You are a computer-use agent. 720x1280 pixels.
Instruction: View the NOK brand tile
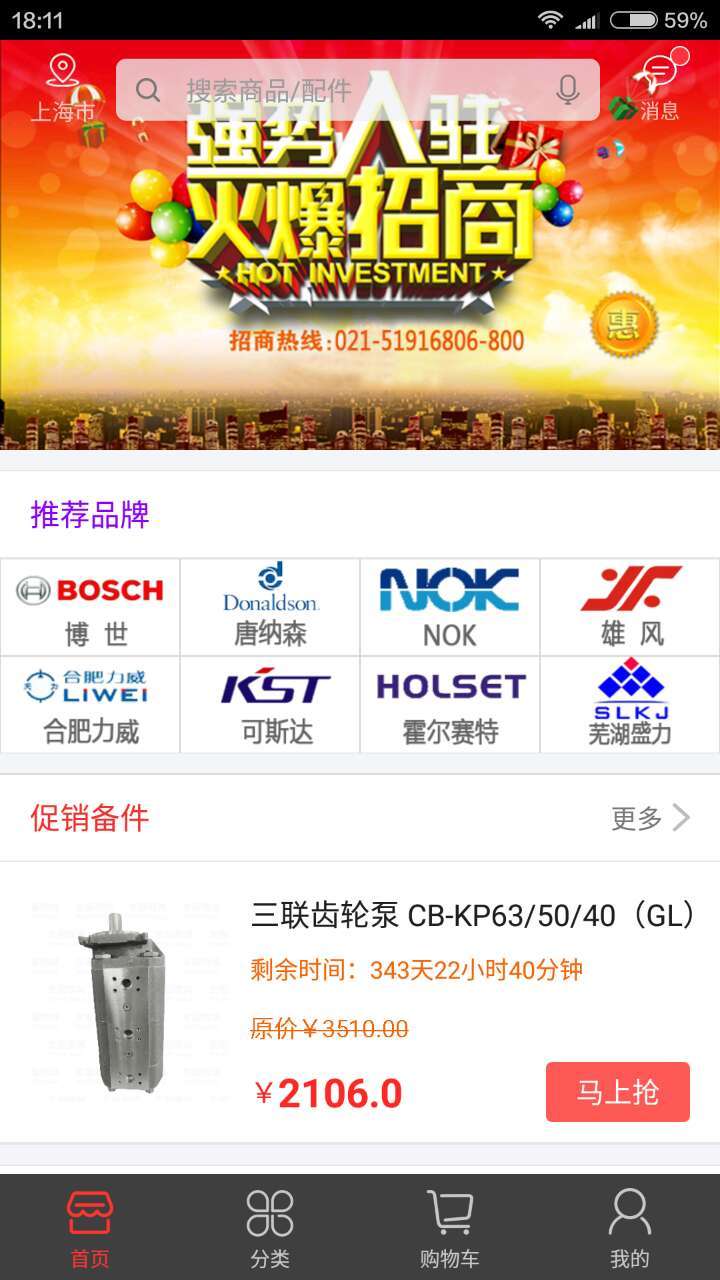click(x=450, y=607)
